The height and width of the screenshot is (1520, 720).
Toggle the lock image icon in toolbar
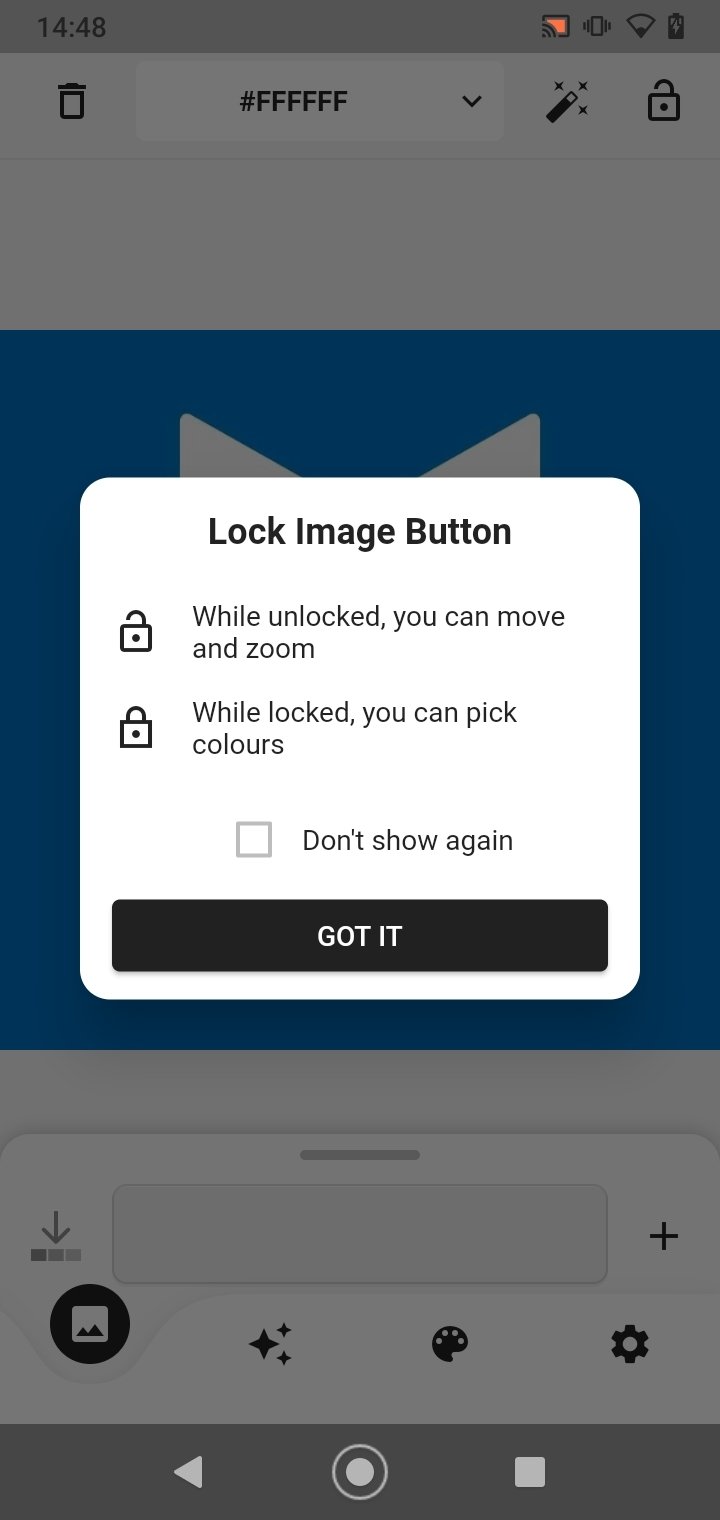coord(664,101)
